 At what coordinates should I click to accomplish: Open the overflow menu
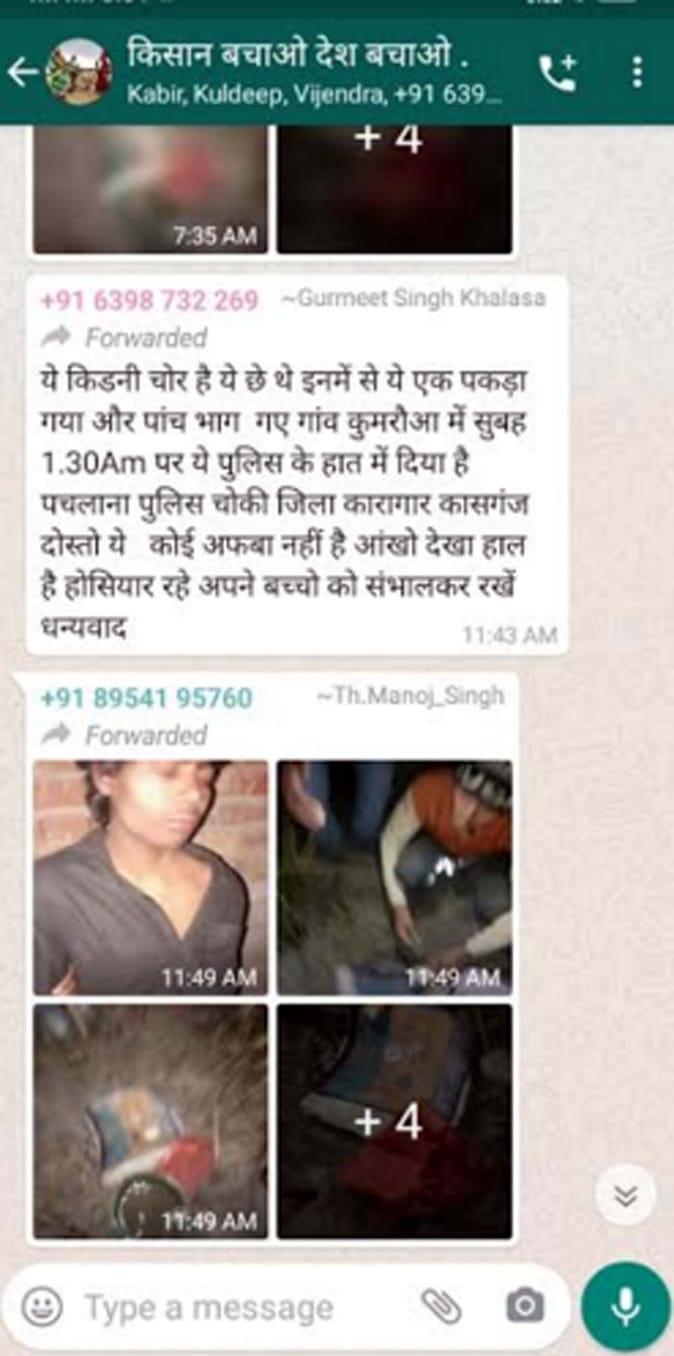click(636, 72)
